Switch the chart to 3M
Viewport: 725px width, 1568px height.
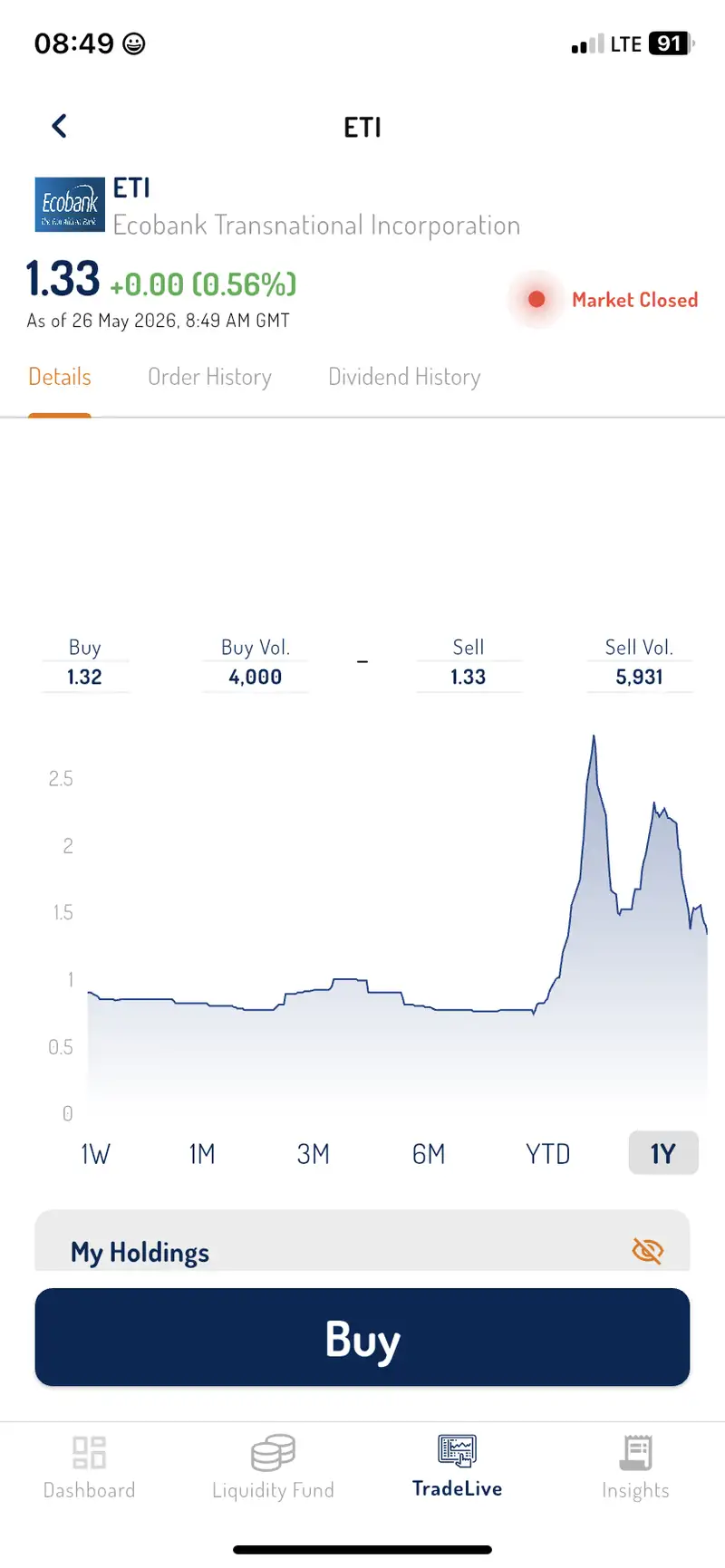point(314,1153)
